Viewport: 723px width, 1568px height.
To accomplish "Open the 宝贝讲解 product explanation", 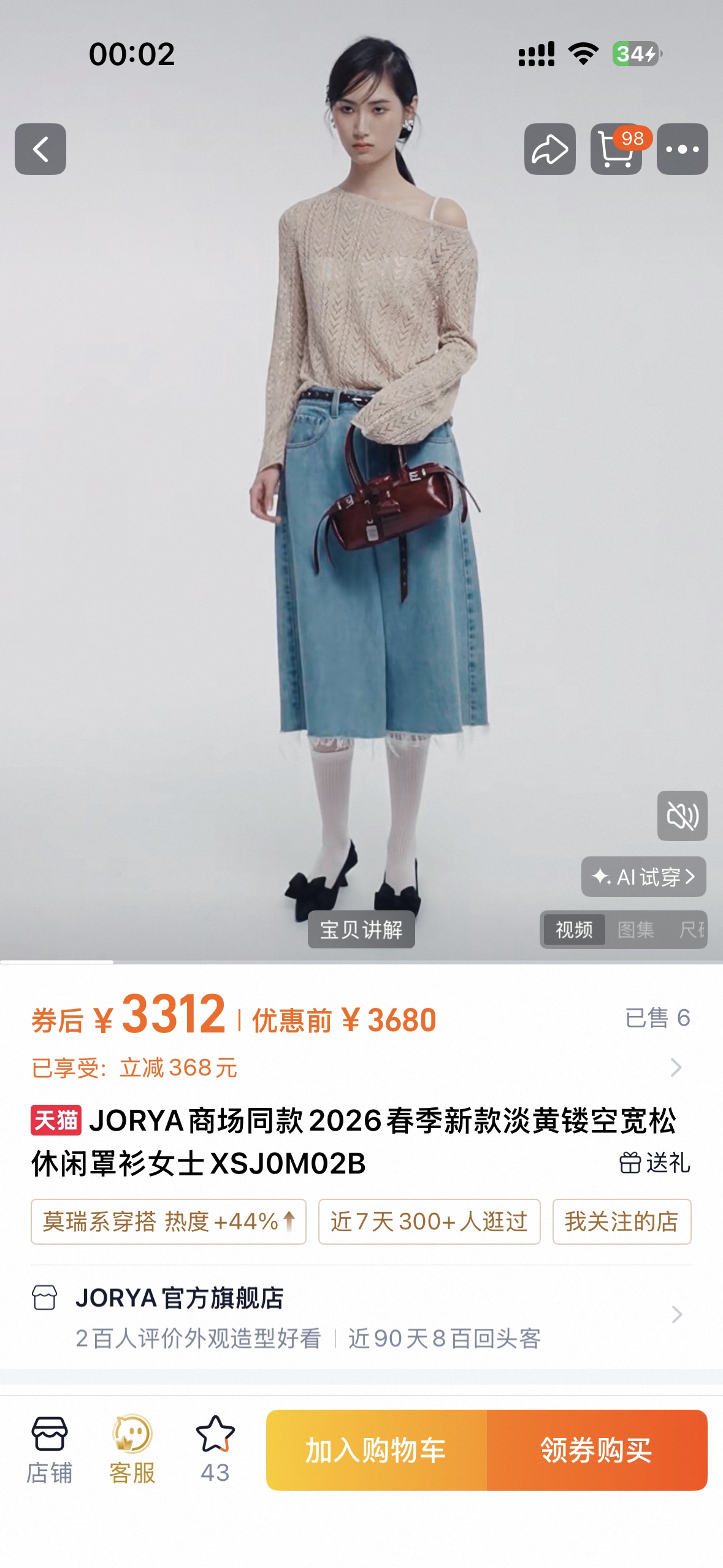I will click(361, 929).
